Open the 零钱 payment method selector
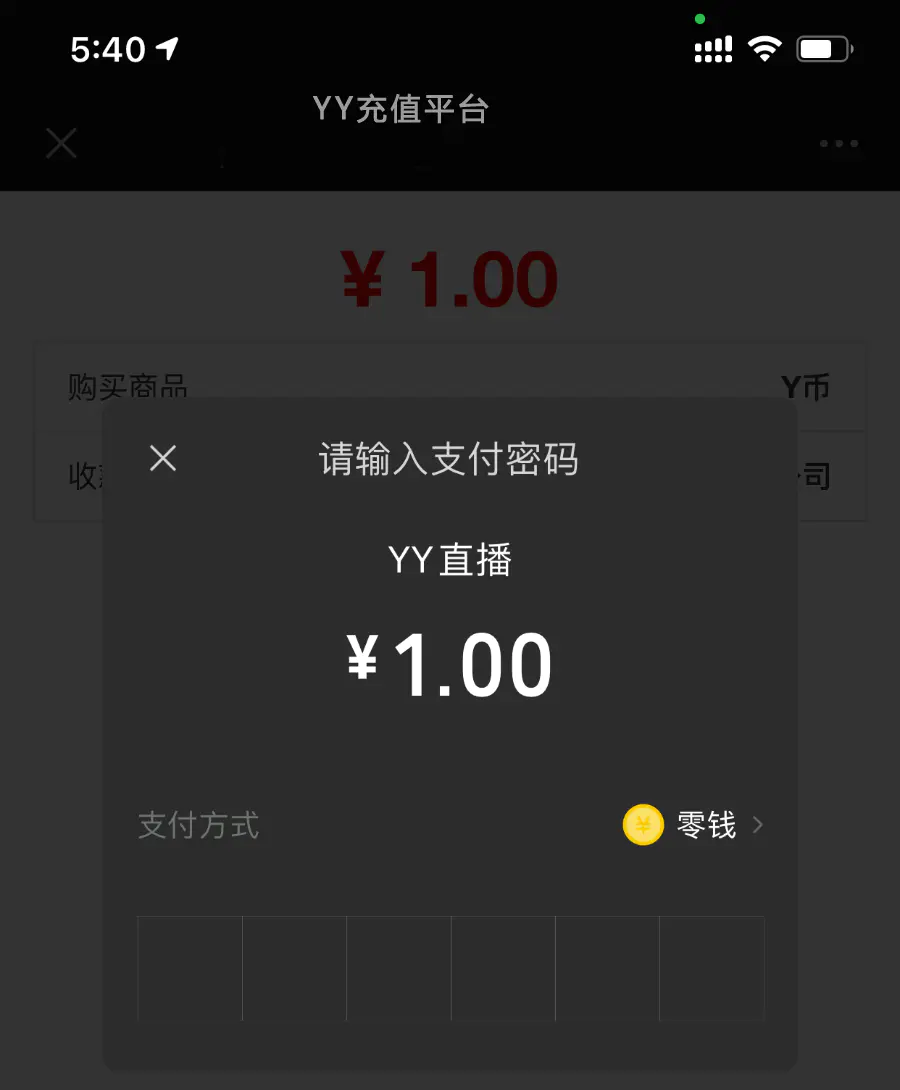Viewport: 900px width, 1090px height. [706, 824]
